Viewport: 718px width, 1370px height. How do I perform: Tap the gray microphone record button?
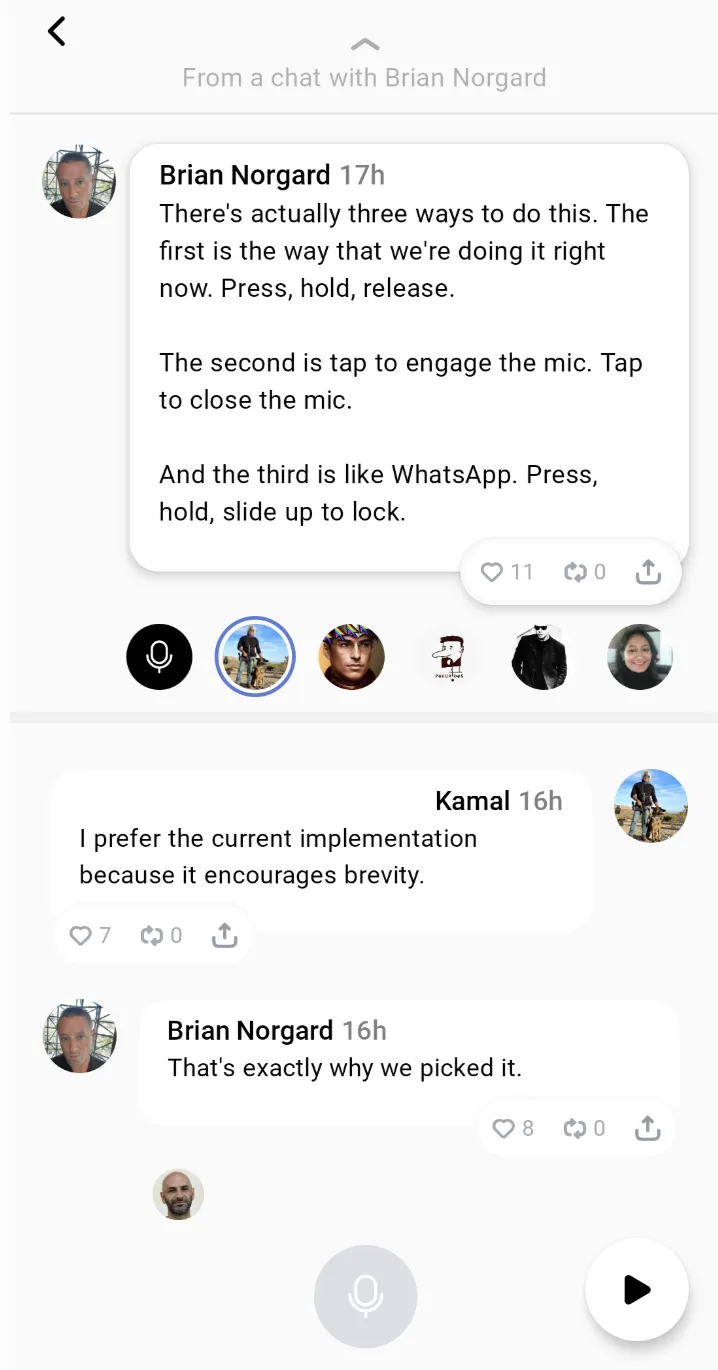(x=365, y=1295)
